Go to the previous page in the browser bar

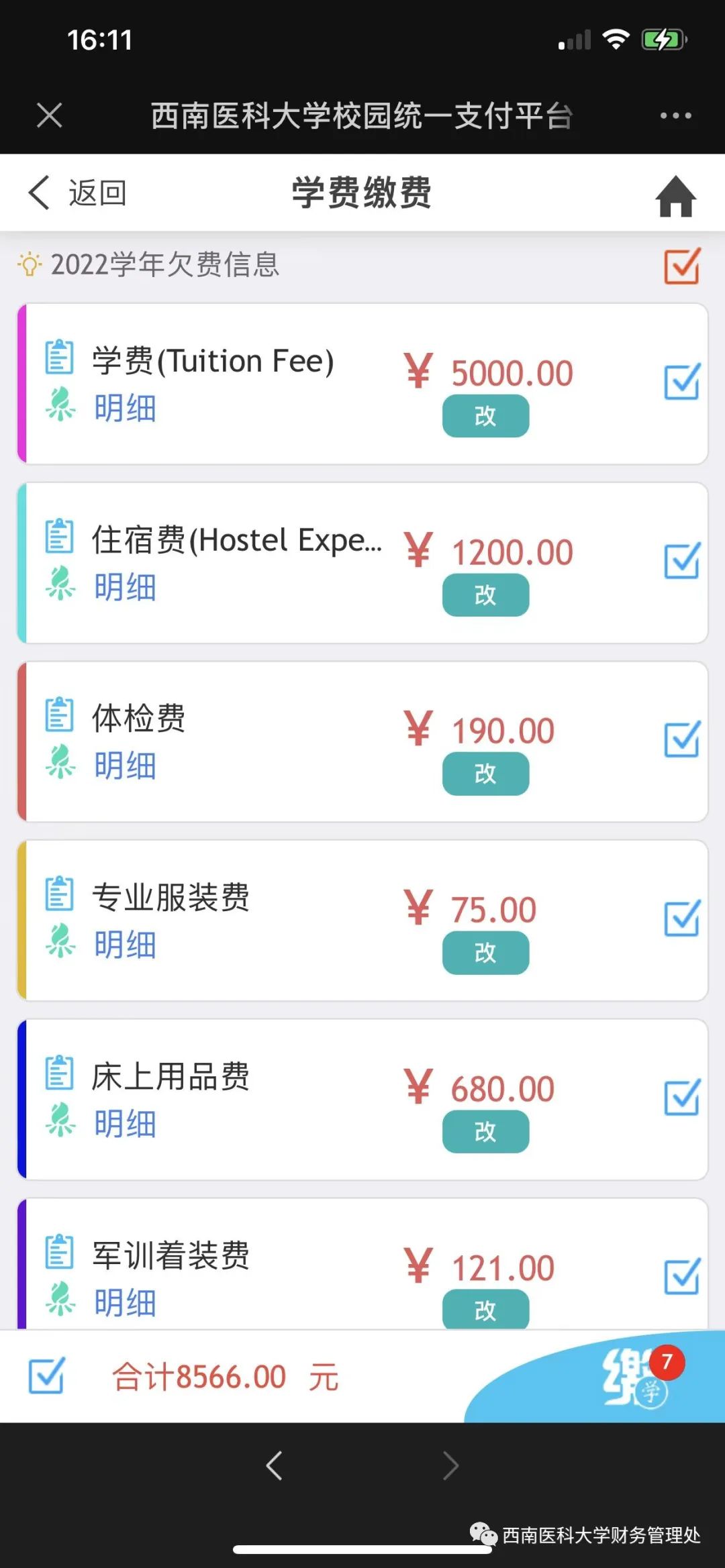click(x=274, y=1465)
